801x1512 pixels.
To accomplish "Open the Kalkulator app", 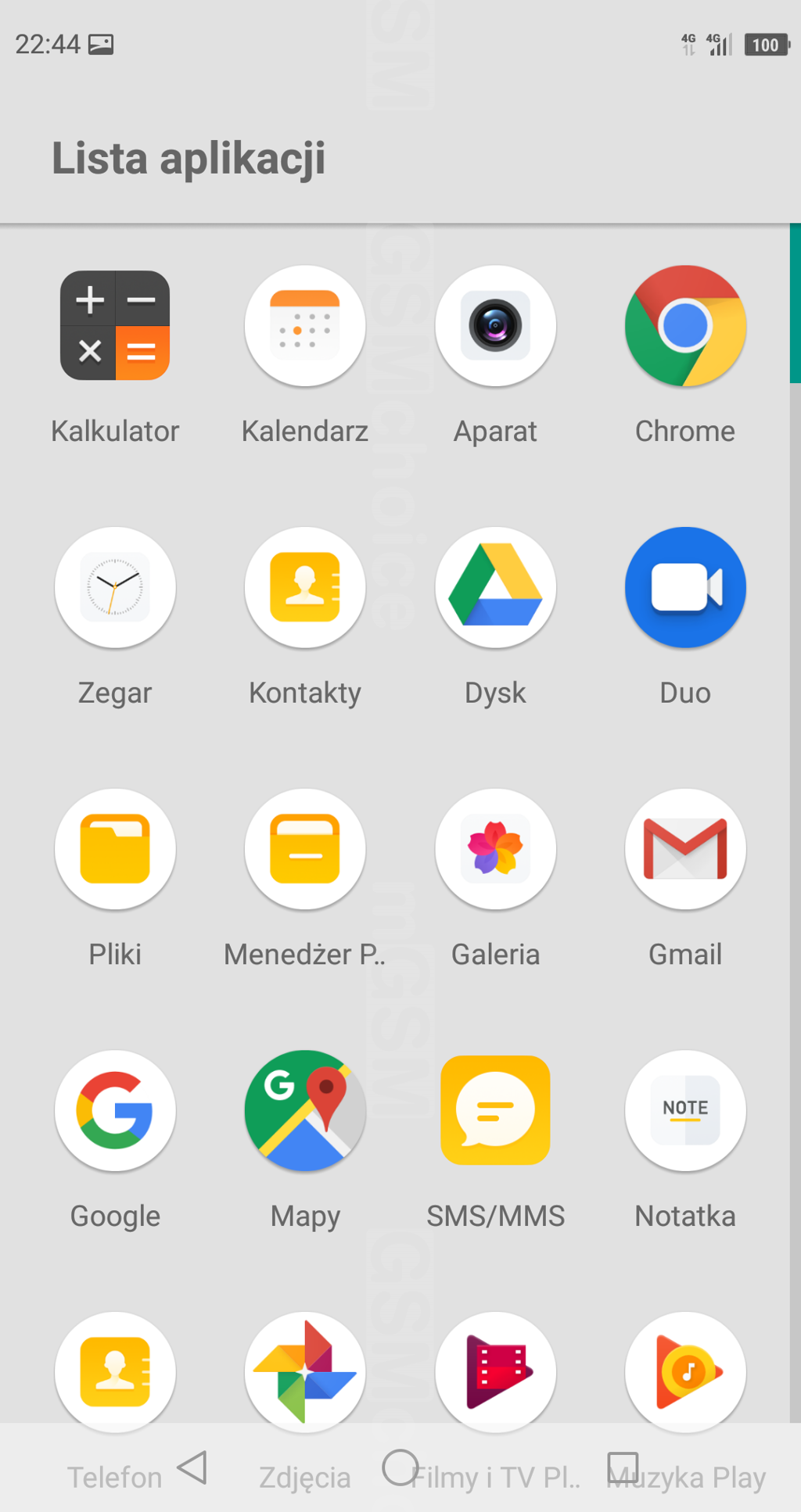I will [115, 325].
